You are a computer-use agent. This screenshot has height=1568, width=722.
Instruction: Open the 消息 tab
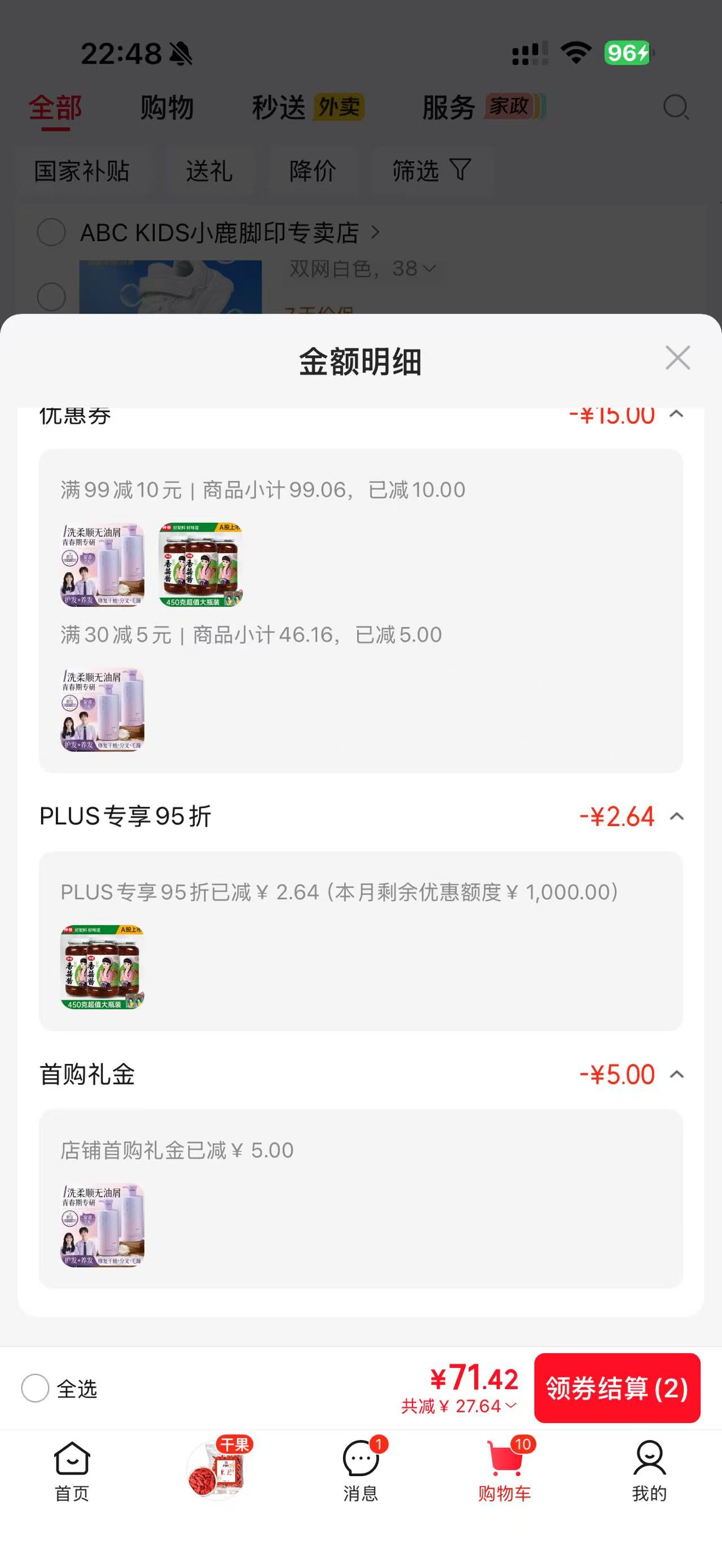pyautogui.click(x=361, y=1472)
